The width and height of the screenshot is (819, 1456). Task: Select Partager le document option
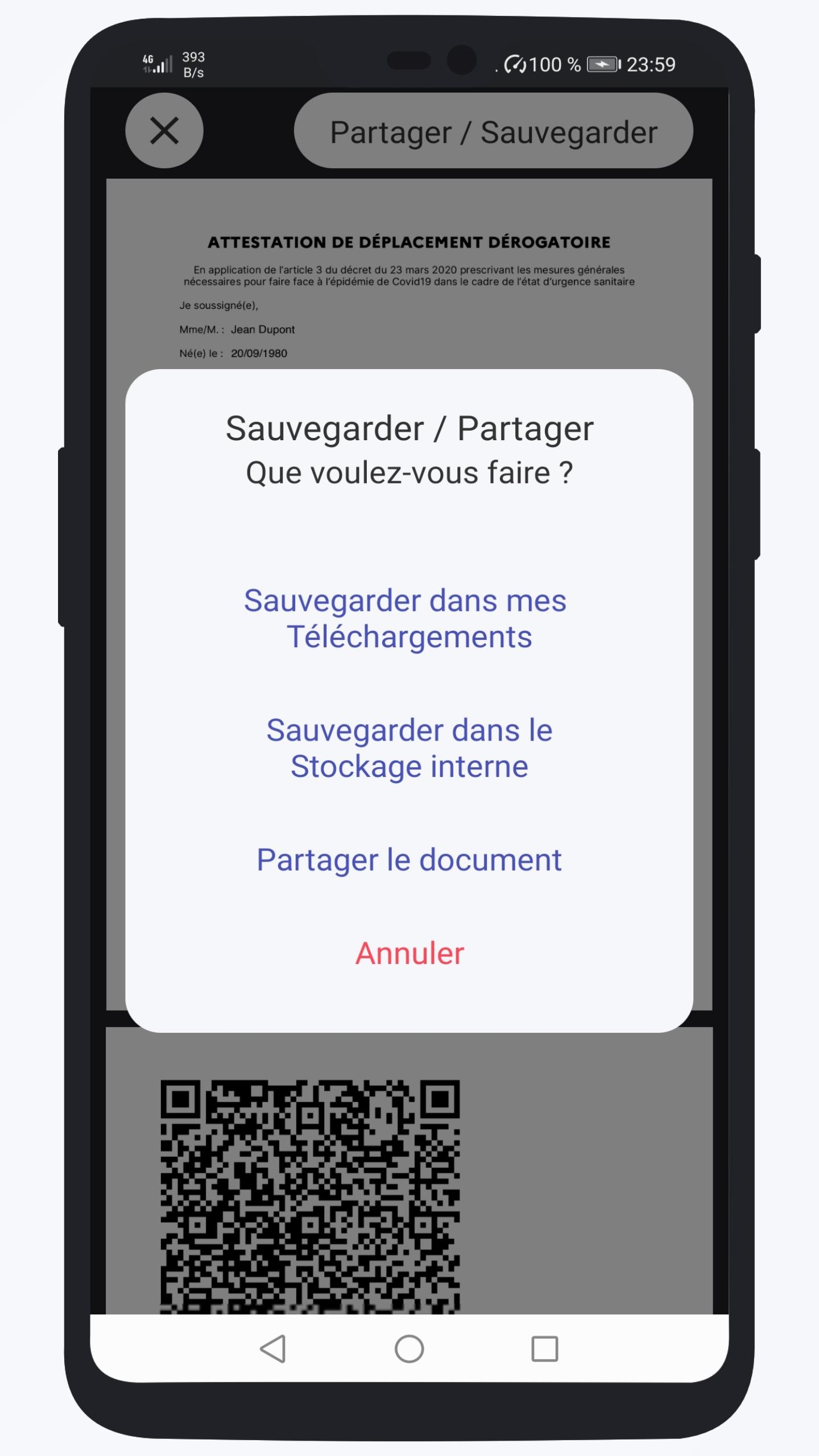(409, 860)
